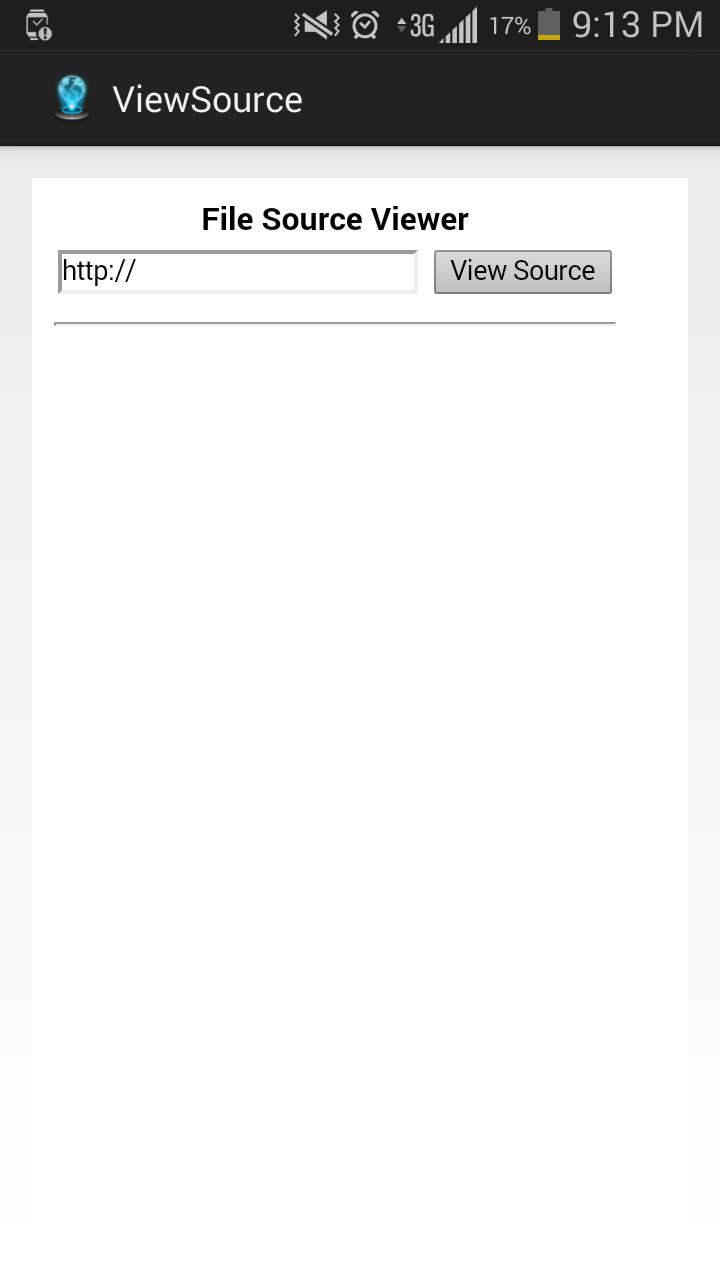The image size is (720, 1280).
Task: Tap the smartwatch notification icon
Action: click(x=38, y=24)
